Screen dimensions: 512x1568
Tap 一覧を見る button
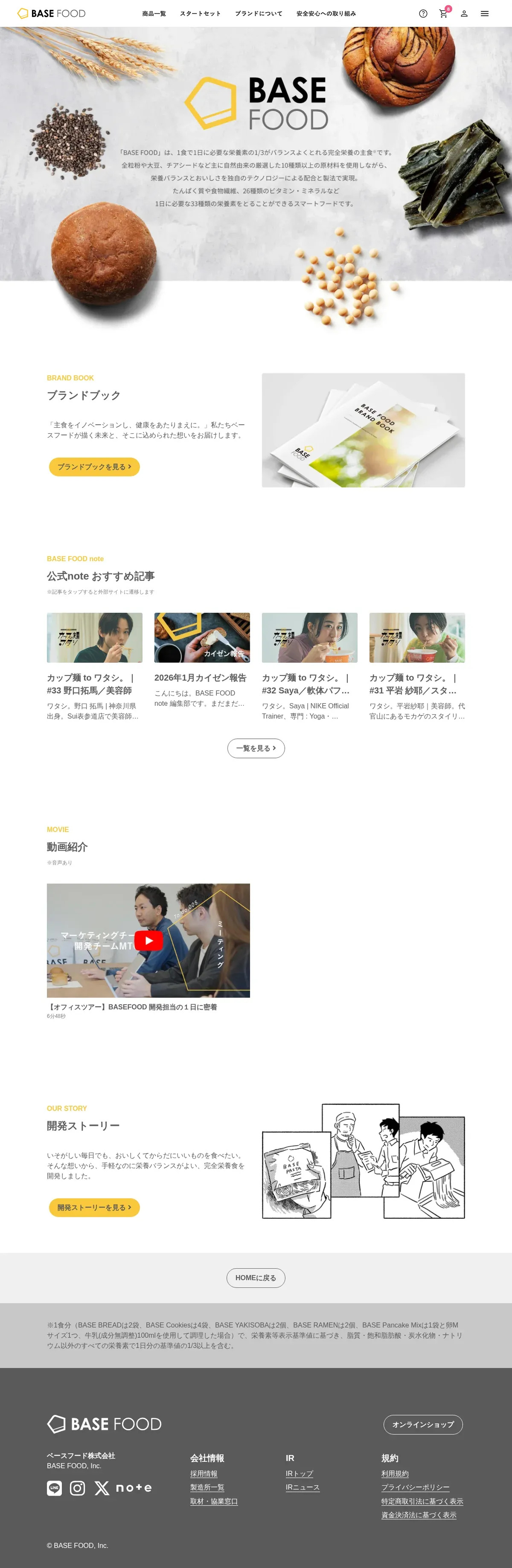[x=256, y=748]
